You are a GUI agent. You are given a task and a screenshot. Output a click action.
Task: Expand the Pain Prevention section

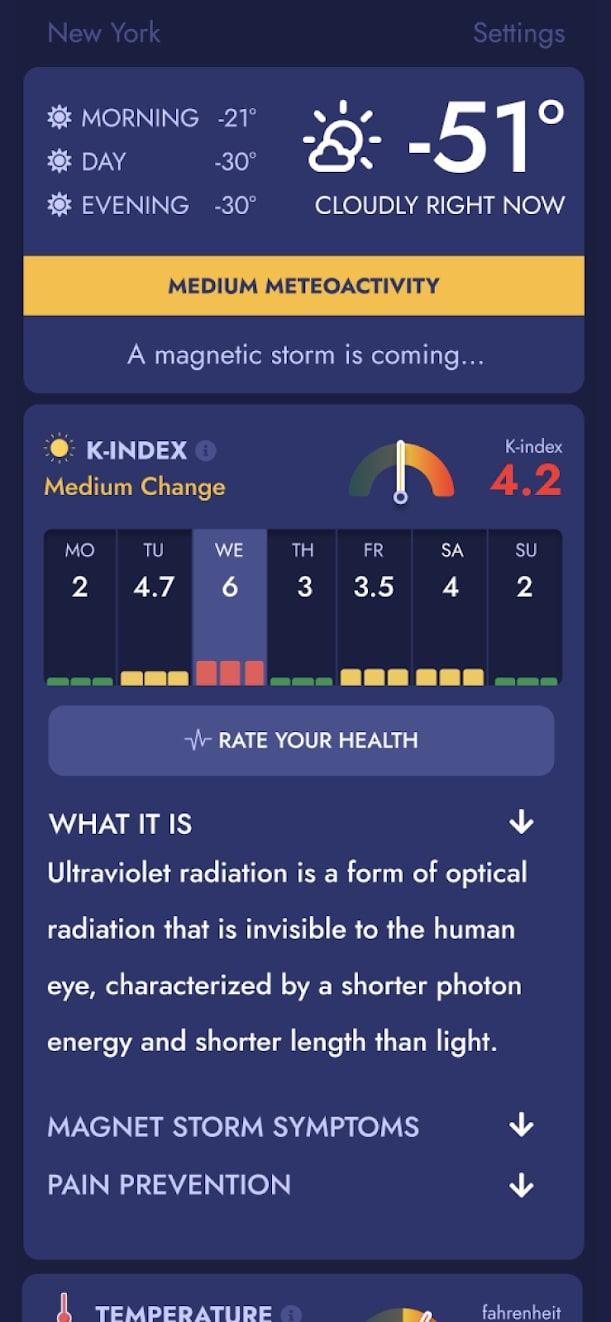[x=291, y=1185]
